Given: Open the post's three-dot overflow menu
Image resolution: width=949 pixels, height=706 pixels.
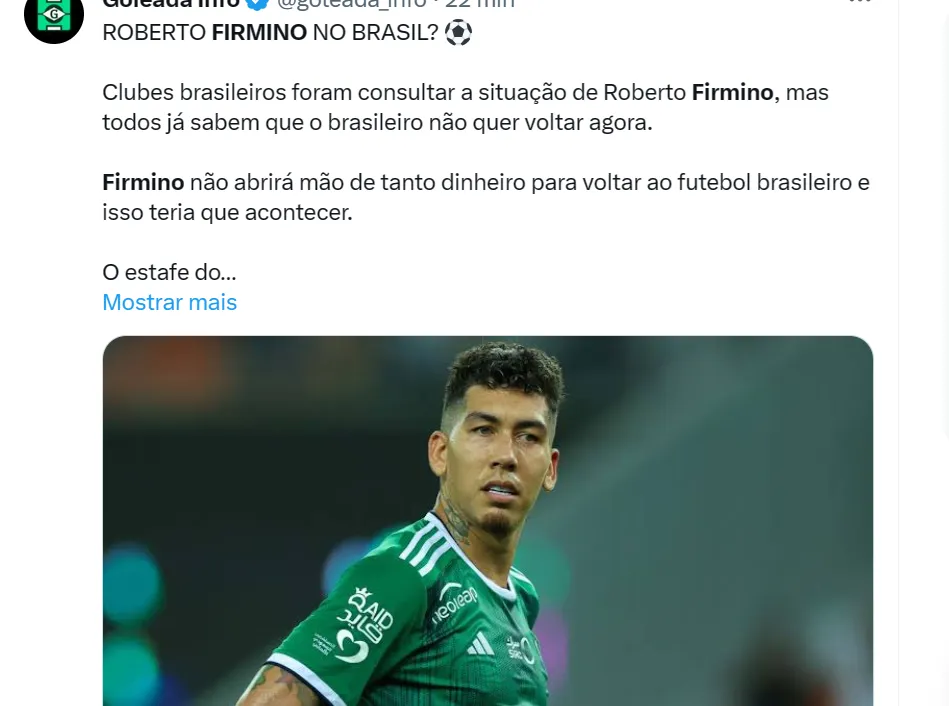Looking at the screenshot, I should 859,2.
